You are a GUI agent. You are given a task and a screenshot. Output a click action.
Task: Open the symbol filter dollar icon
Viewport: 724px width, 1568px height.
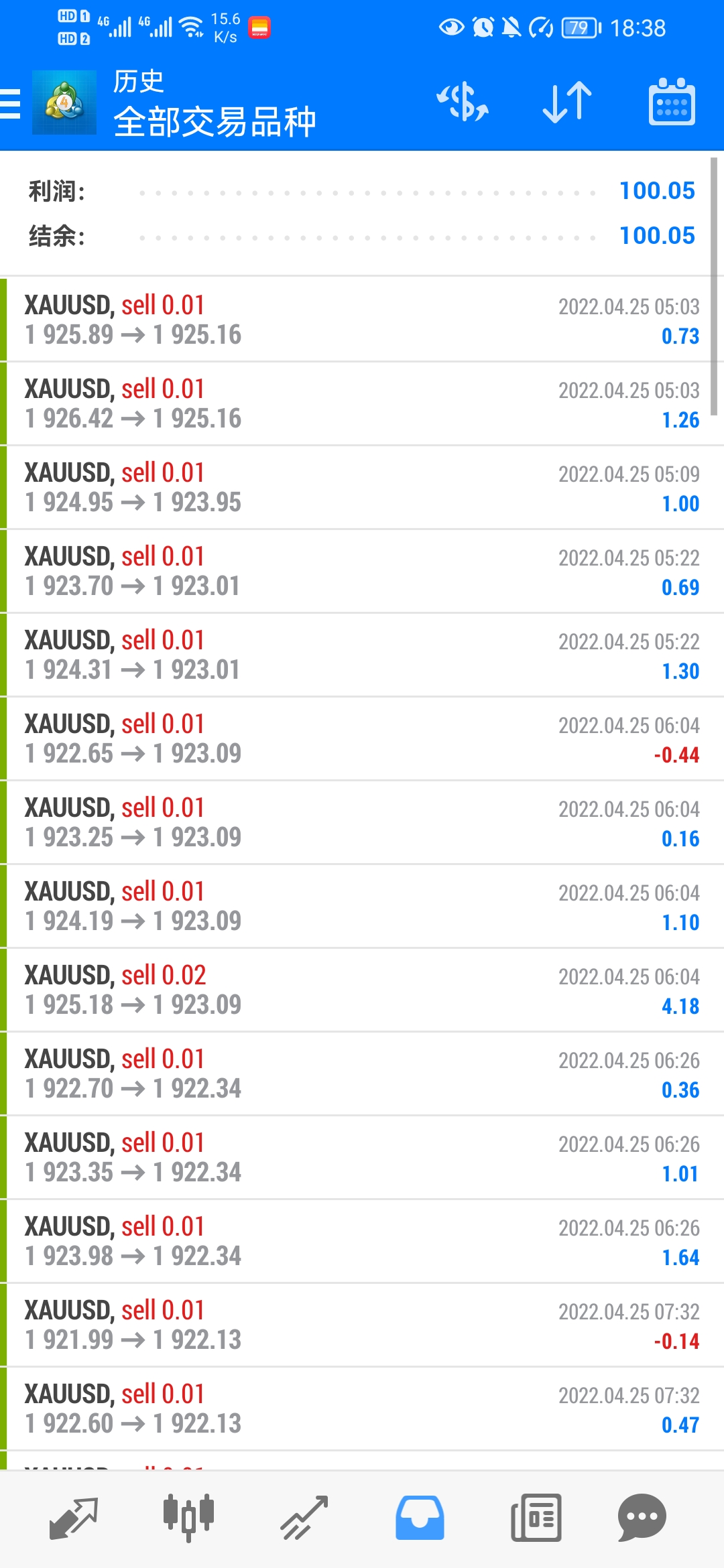click(x=463, y=103)
